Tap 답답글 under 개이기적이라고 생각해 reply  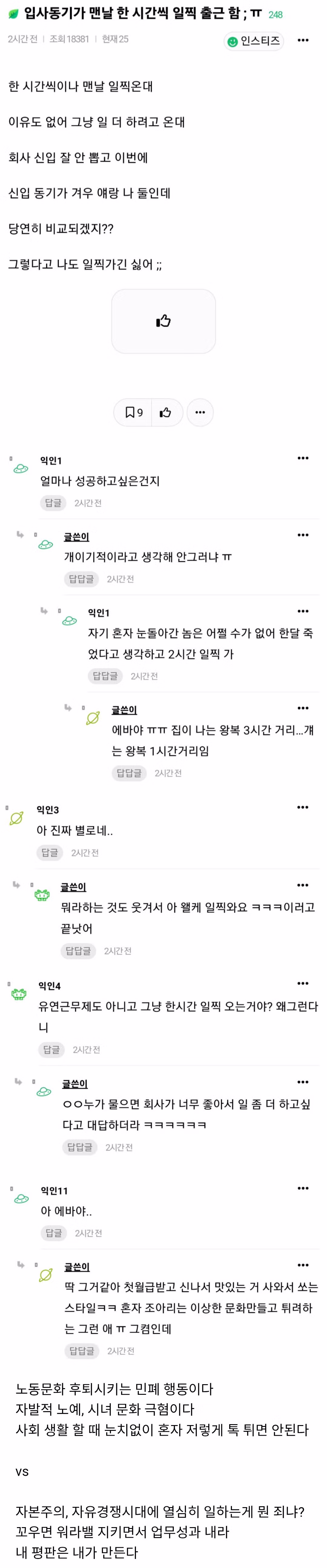point(81,579)
